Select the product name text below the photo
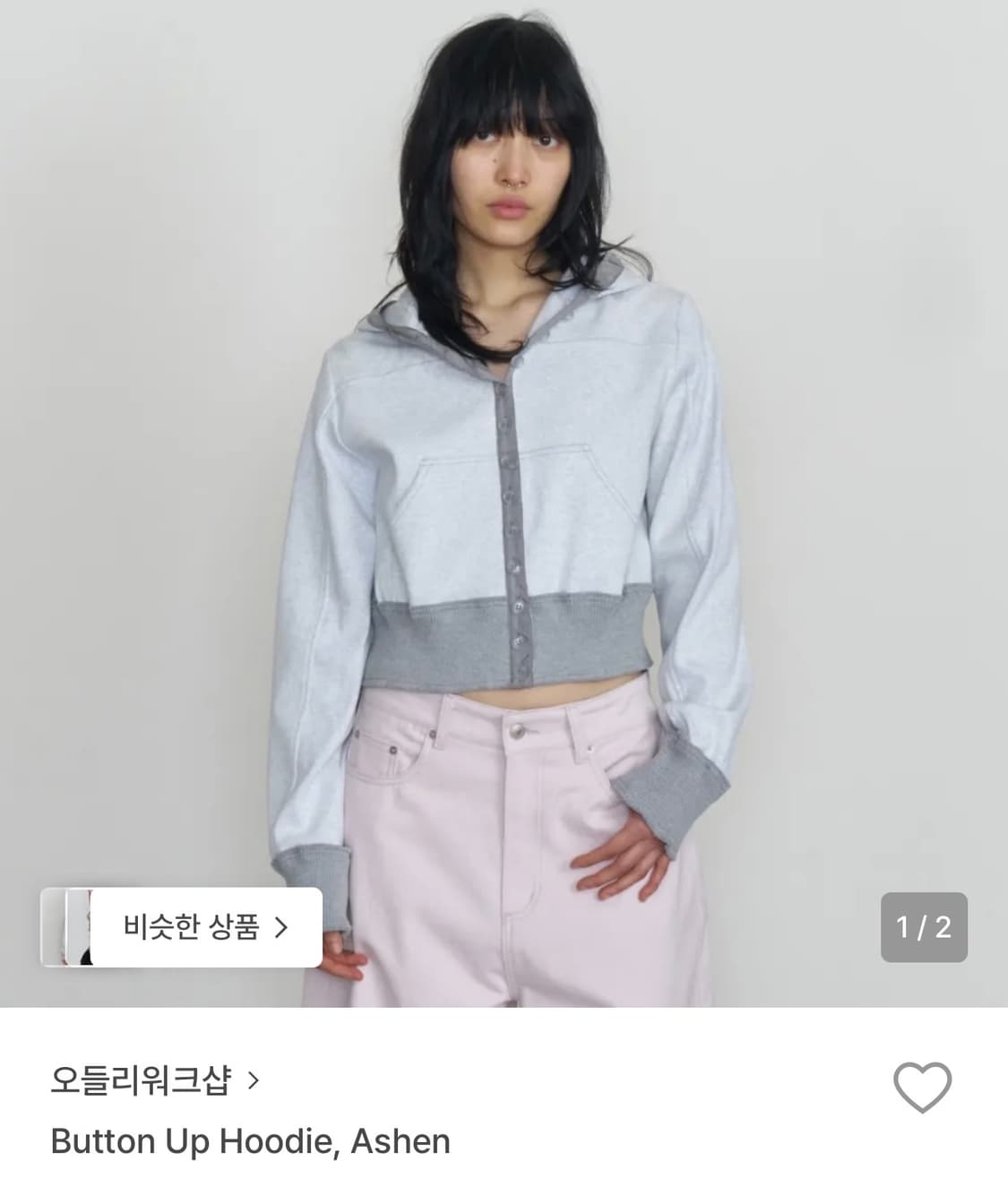1008x1178 pixels. [251, 1141]
